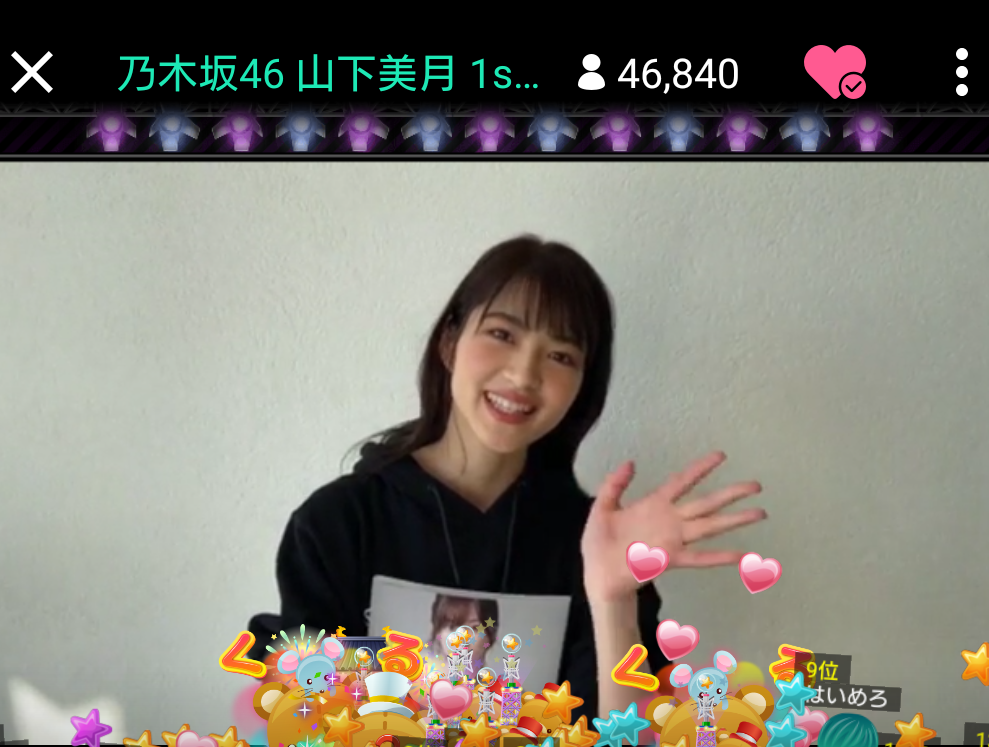989x747 pixels.
Task: Tap the pink heart follow icon
Action: click(834, 72)
